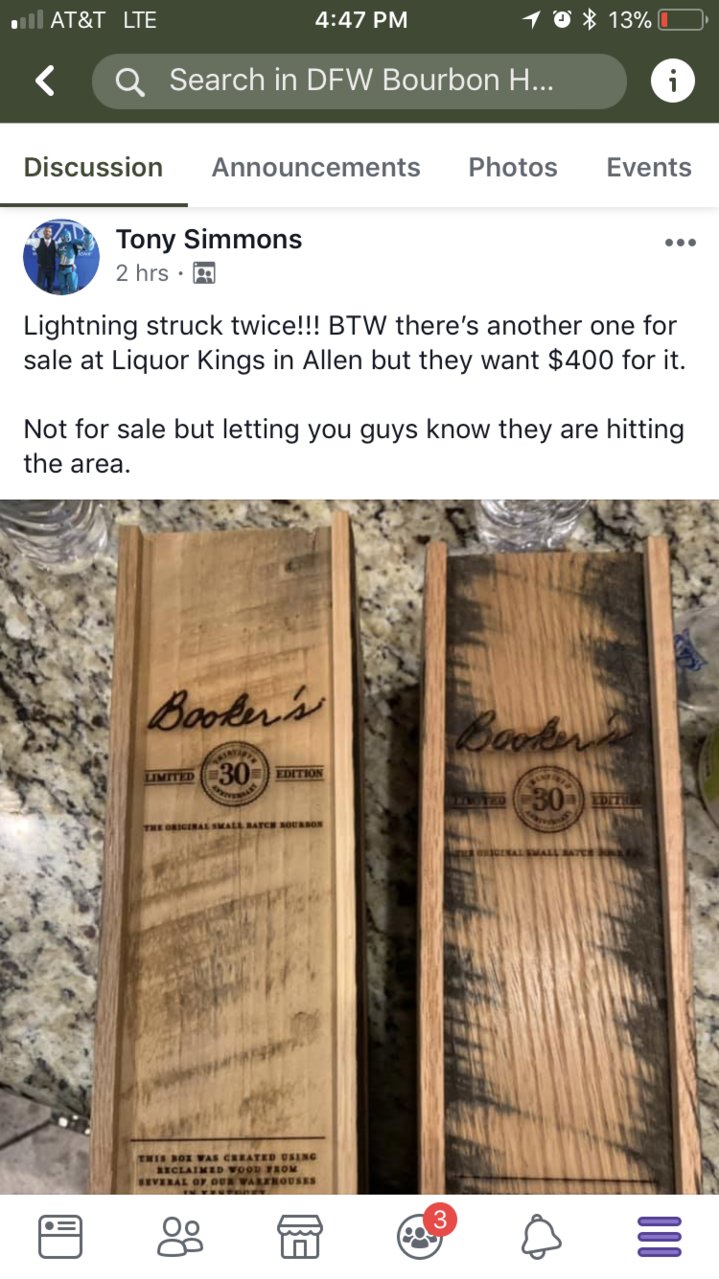Open the post options three-dot menu

pos(679,243)
